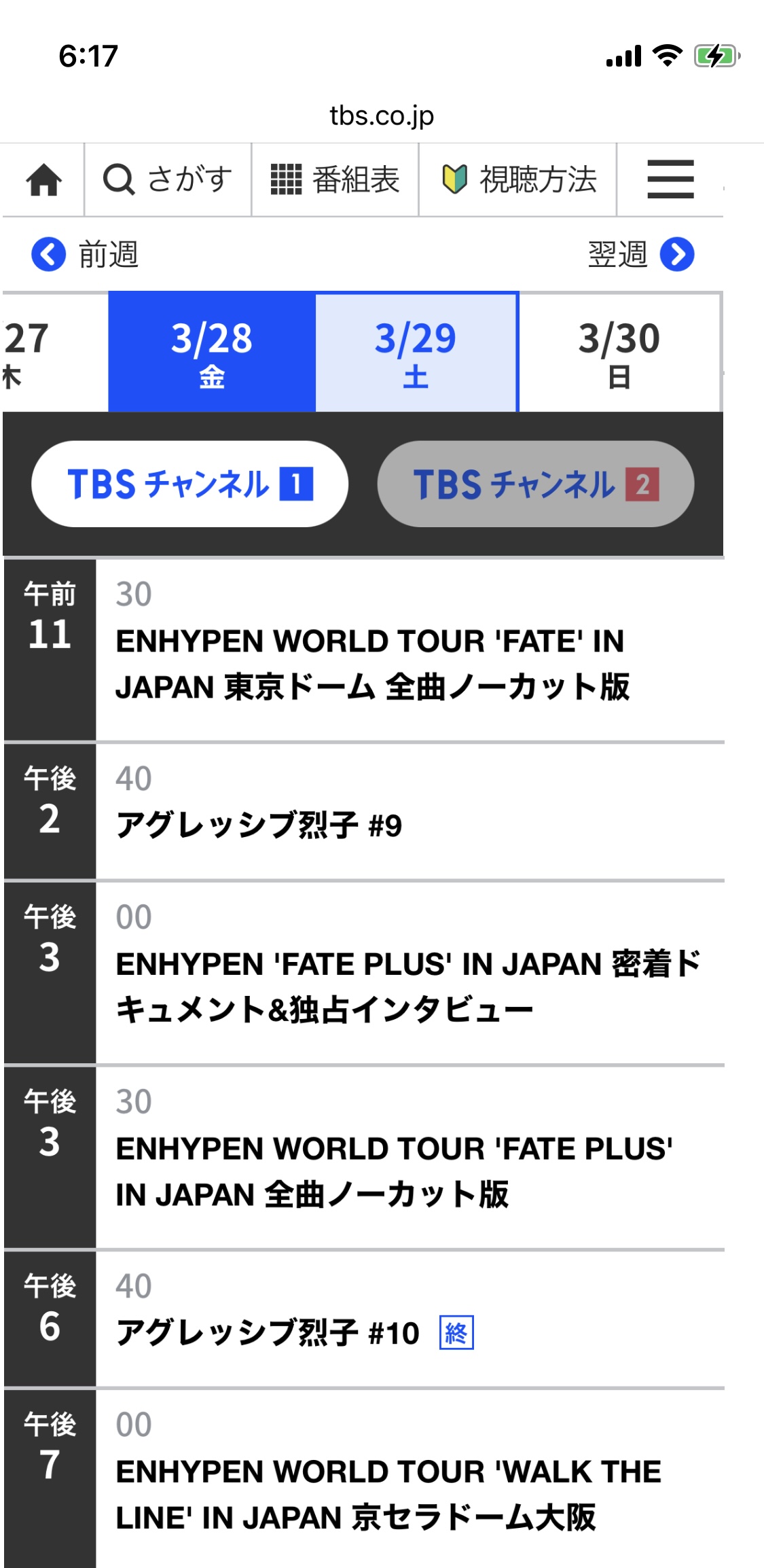Select the 3/30 日 date tab

click(x=619, y=352)
